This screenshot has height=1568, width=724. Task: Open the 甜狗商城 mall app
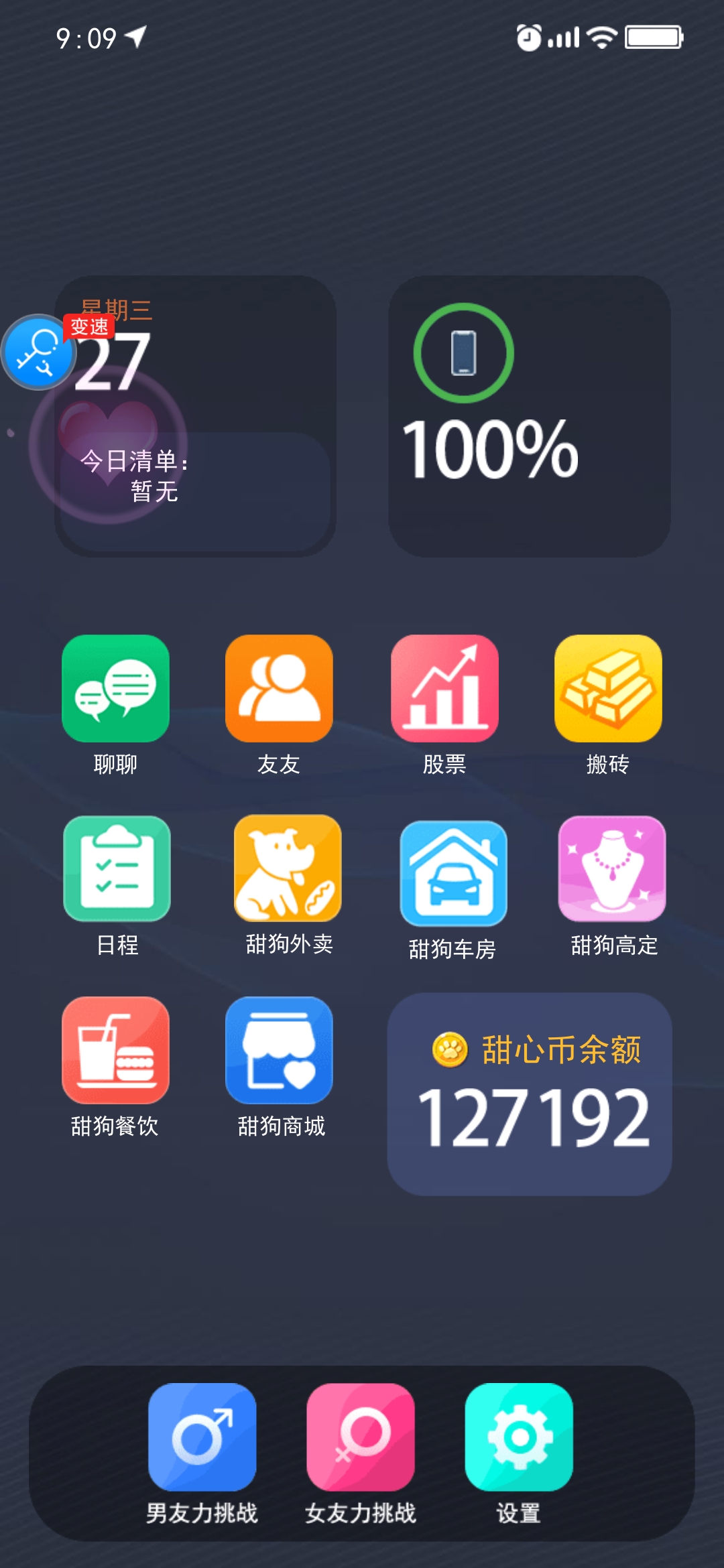[x=279, y=1050]
